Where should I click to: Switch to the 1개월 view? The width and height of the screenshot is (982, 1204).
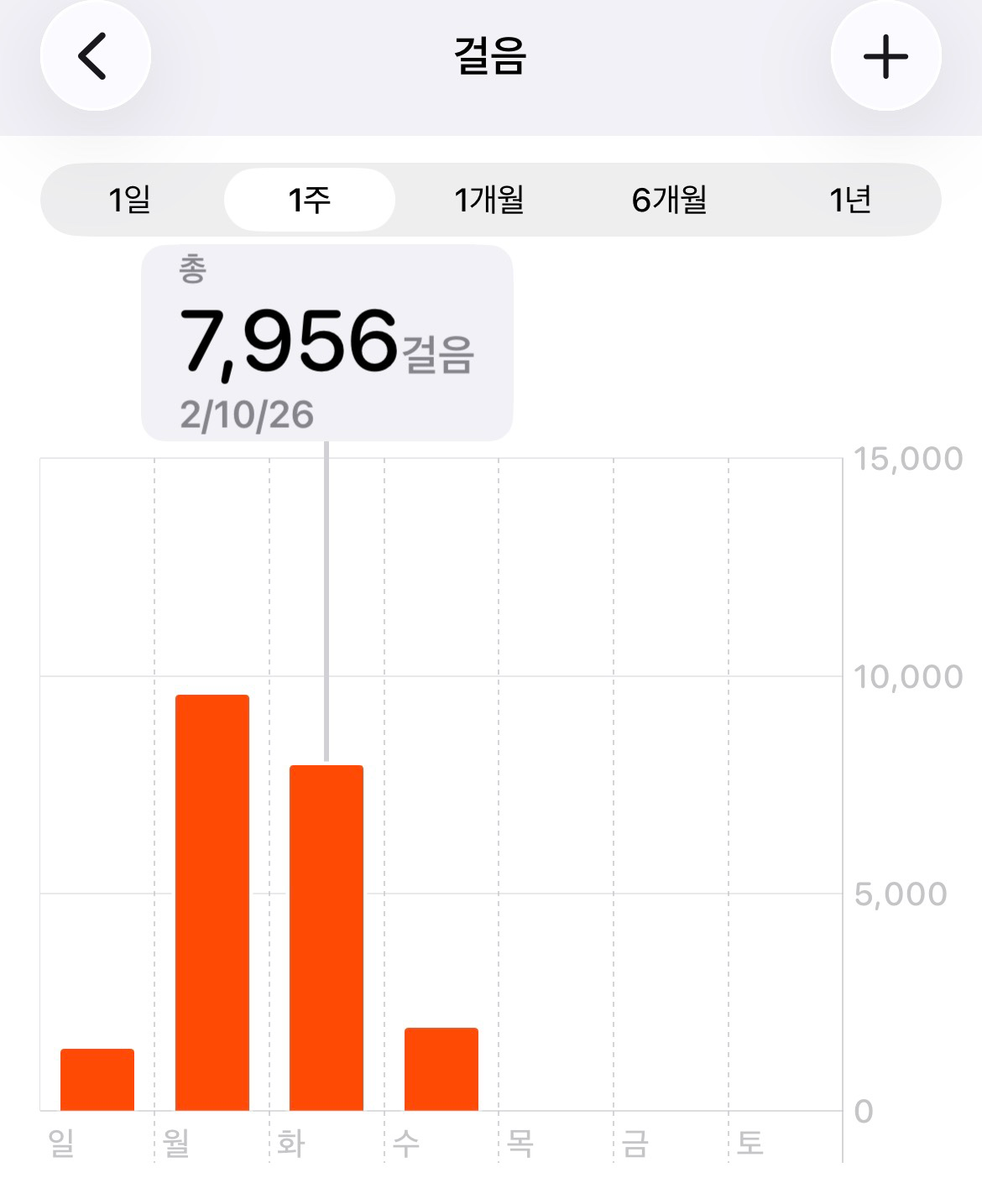click(x=489, y=200)
